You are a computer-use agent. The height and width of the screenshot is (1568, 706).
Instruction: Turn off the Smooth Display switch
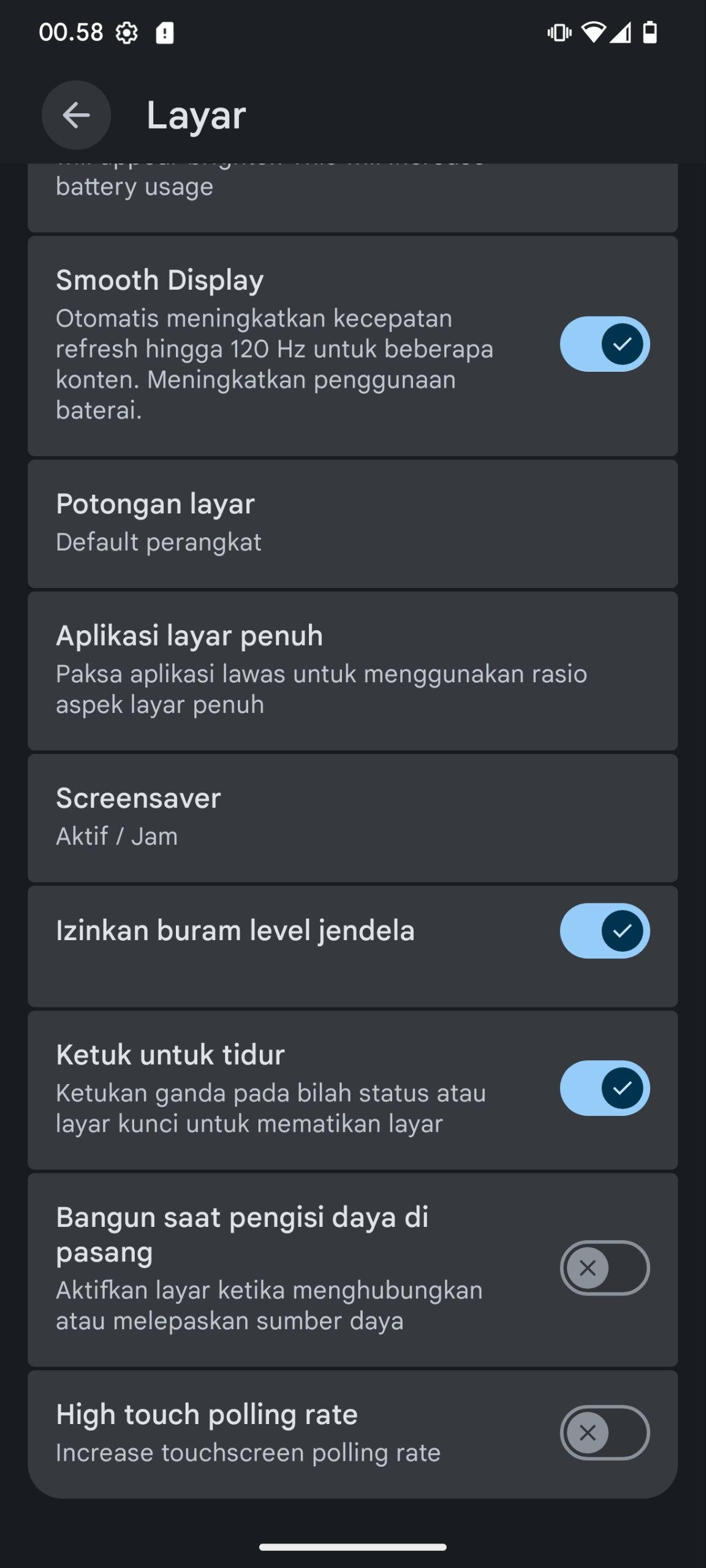[x=604, y=344]
